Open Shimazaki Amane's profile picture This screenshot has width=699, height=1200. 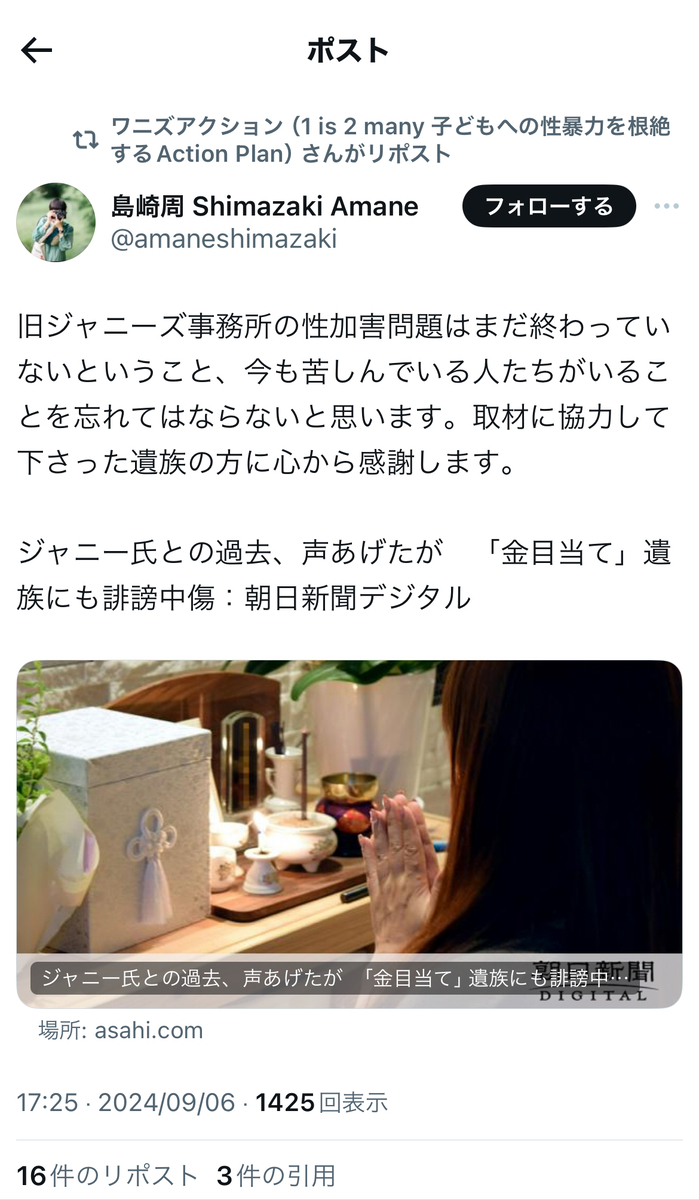pyautogui.click(x=56, y=222)
